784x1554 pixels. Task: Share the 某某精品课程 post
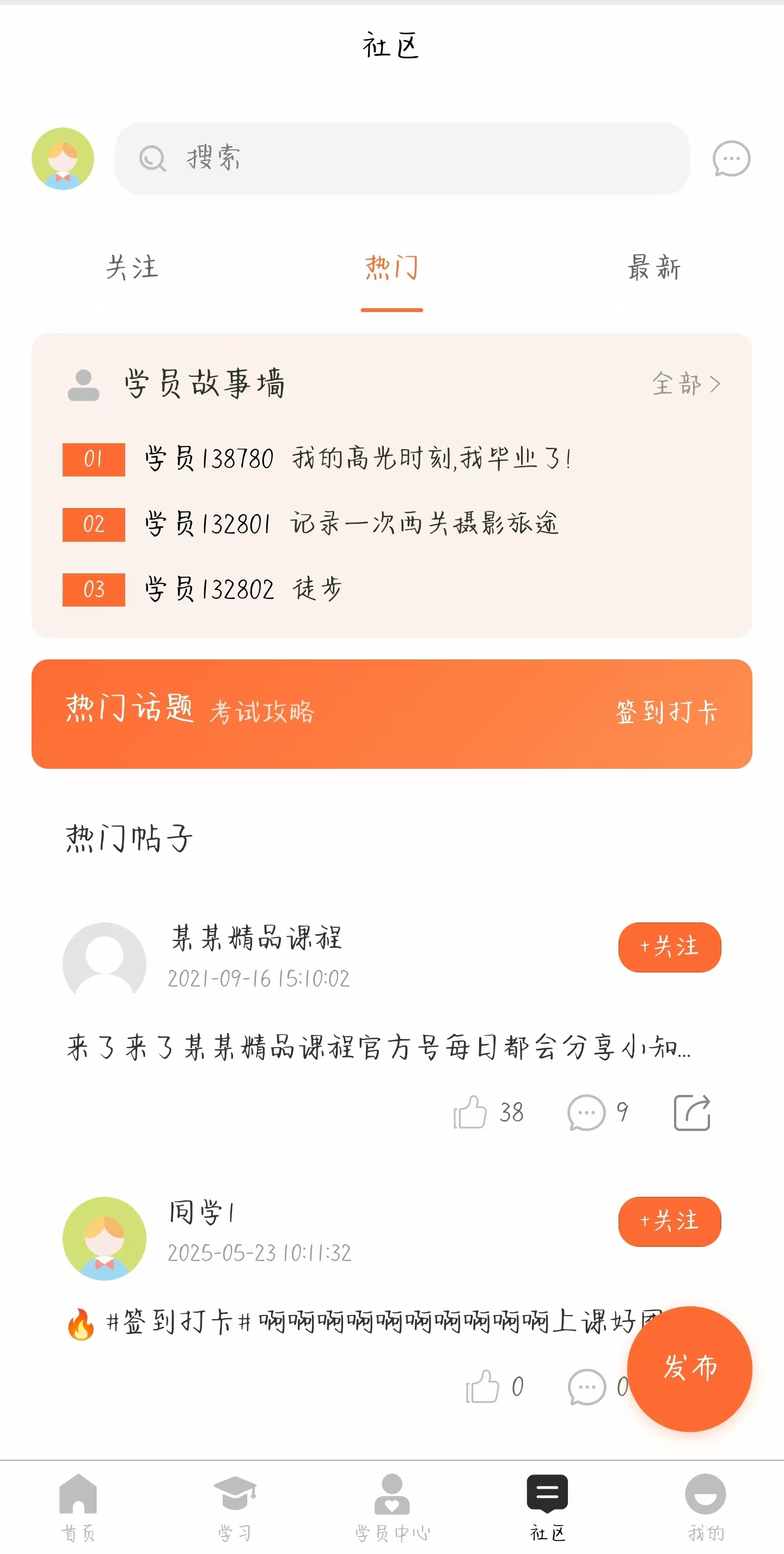(691, 1112)
